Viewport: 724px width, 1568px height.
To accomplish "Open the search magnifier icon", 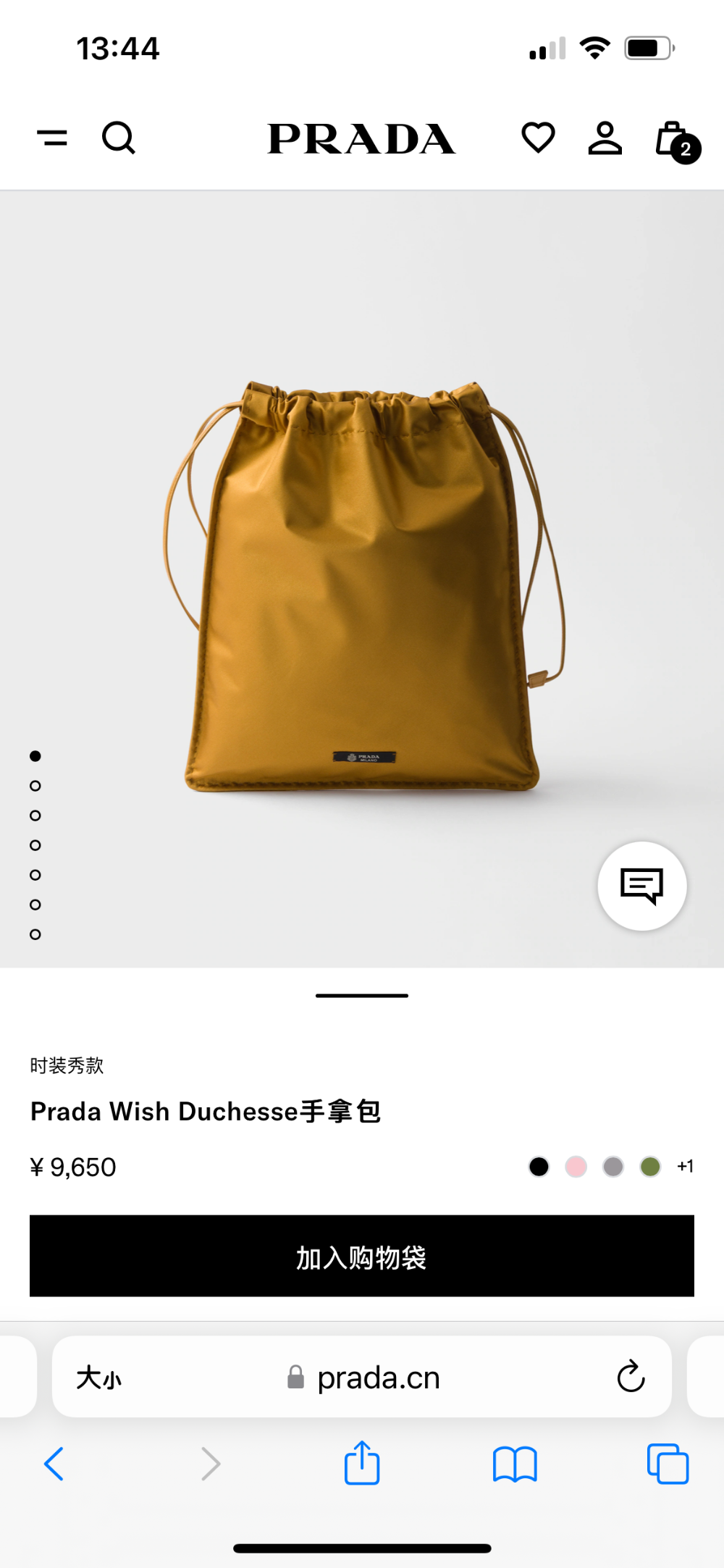I will (119, 138).
